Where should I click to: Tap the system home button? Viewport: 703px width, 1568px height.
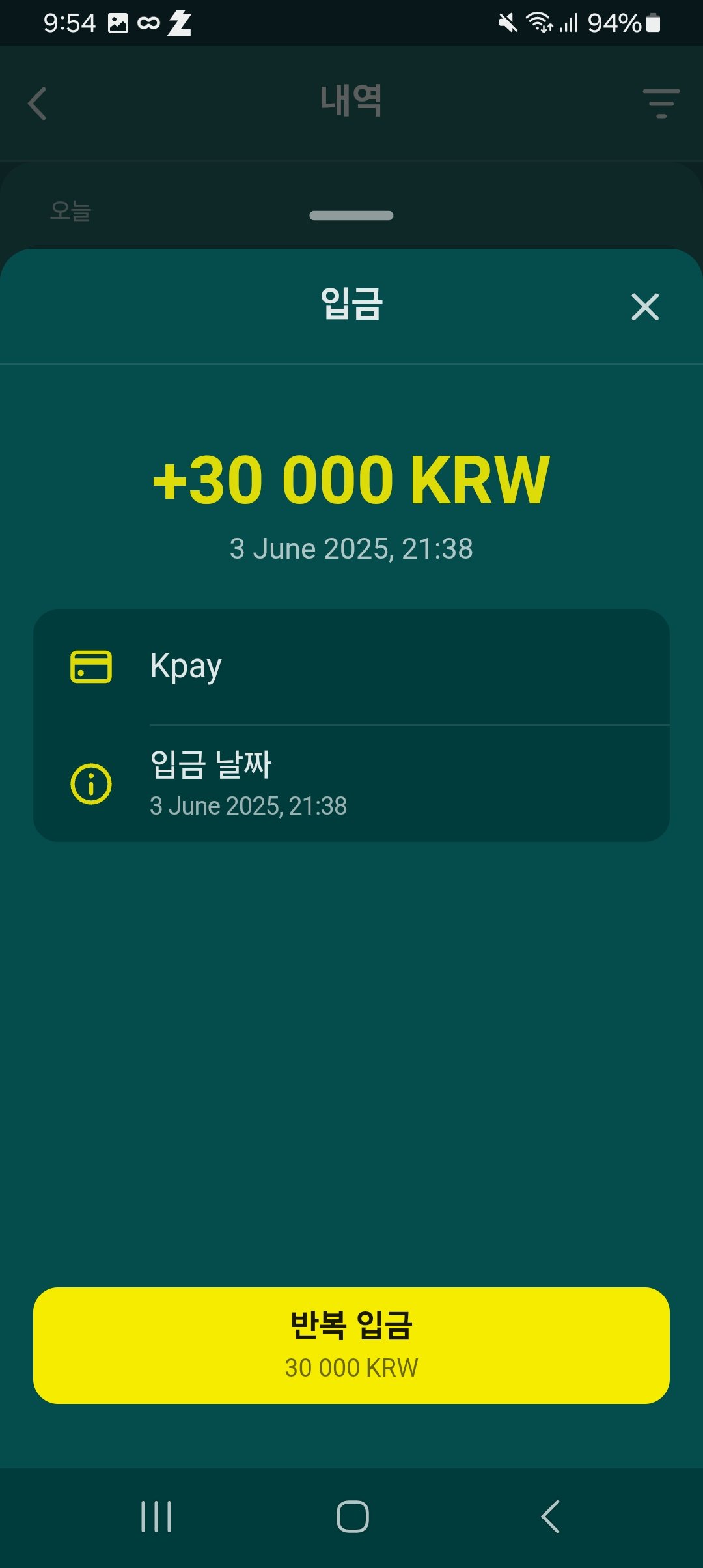(352, 1516)
